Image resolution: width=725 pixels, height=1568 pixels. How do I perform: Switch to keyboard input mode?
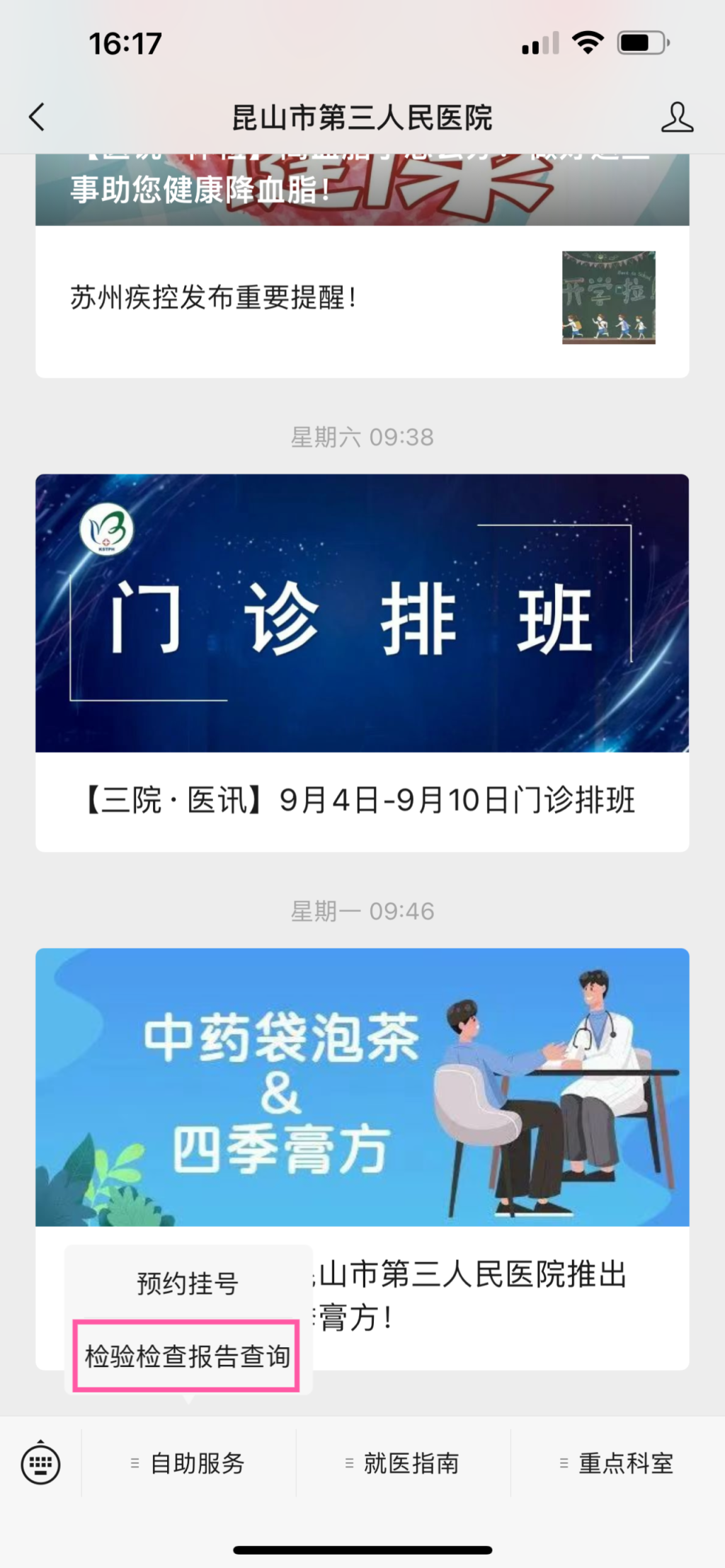[40, 1463]
